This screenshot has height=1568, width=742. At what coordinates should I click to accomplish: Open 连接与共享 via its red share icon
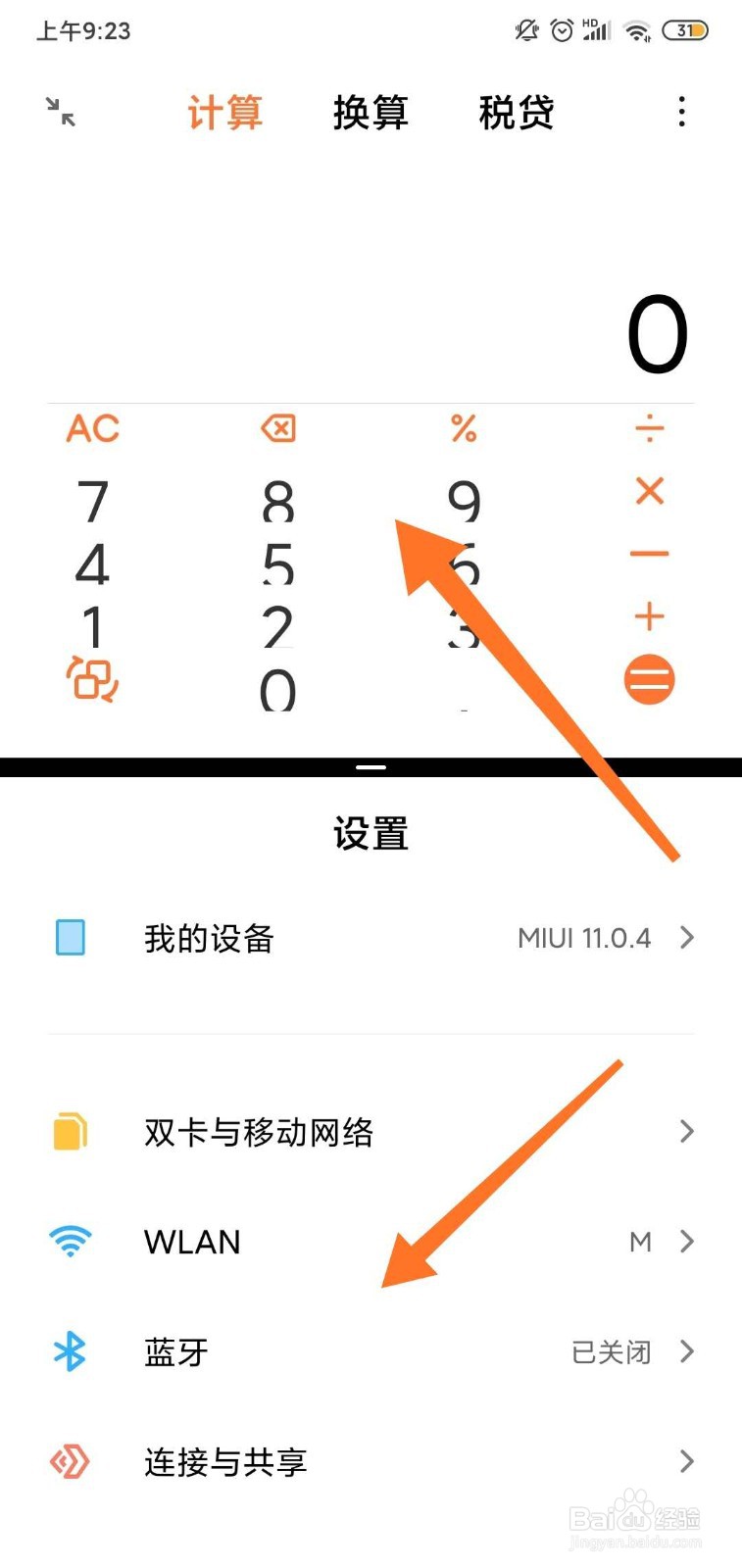point(70,1461)
